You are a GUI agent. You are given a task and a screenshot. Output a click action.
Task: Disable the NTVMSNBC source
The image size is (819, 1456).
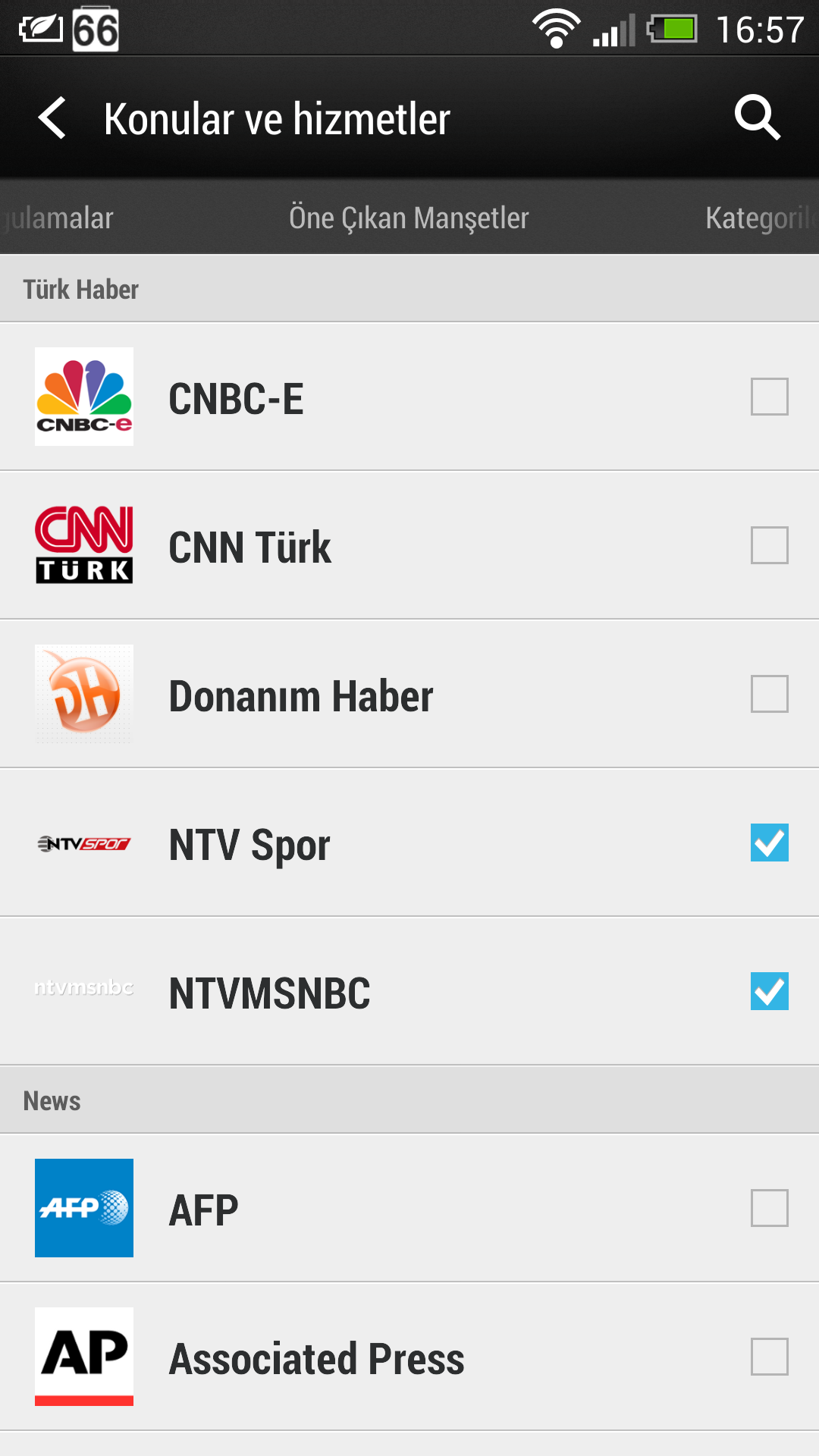coord(769,991)
